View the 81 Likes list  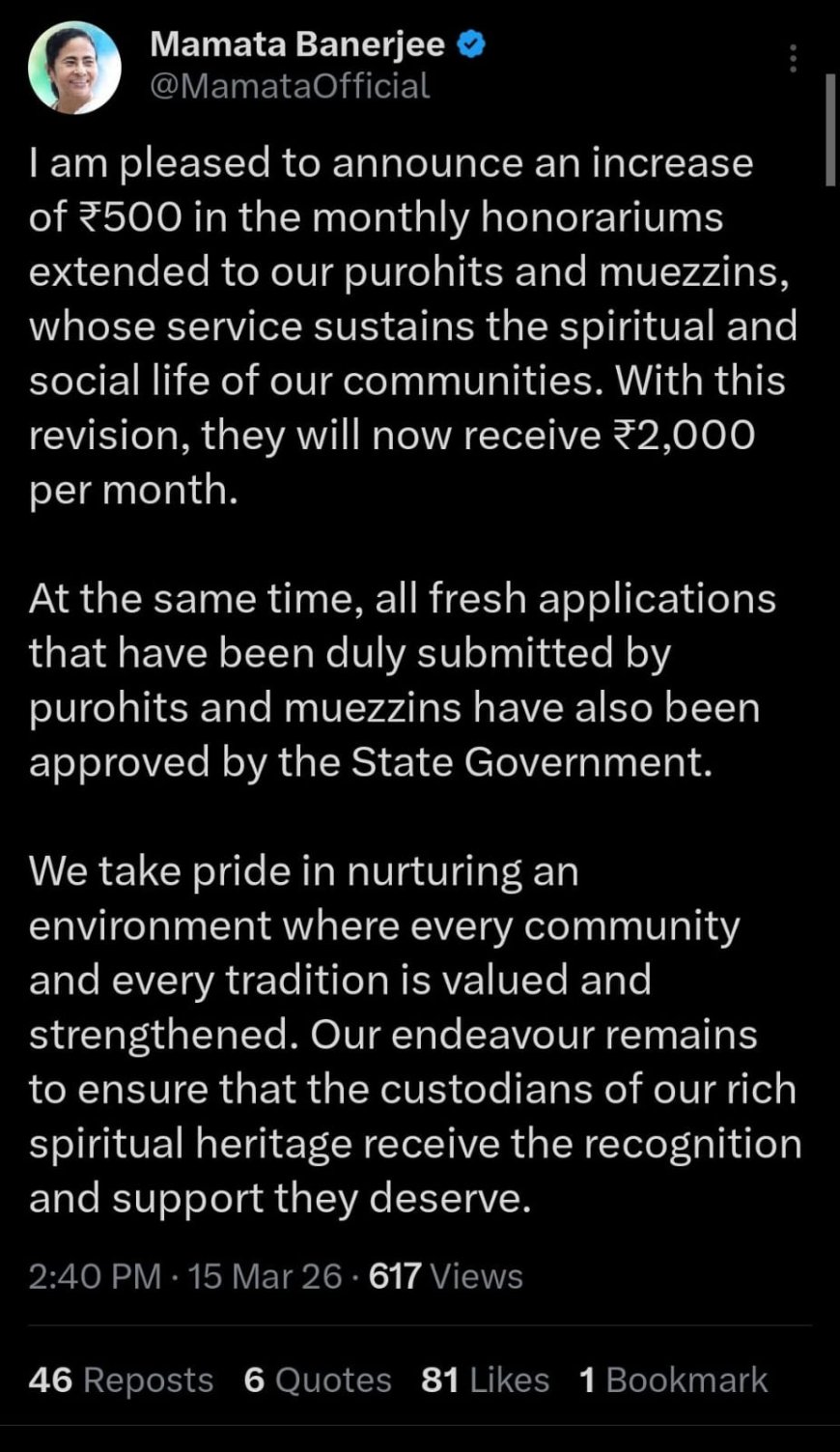coord(485,1380)
